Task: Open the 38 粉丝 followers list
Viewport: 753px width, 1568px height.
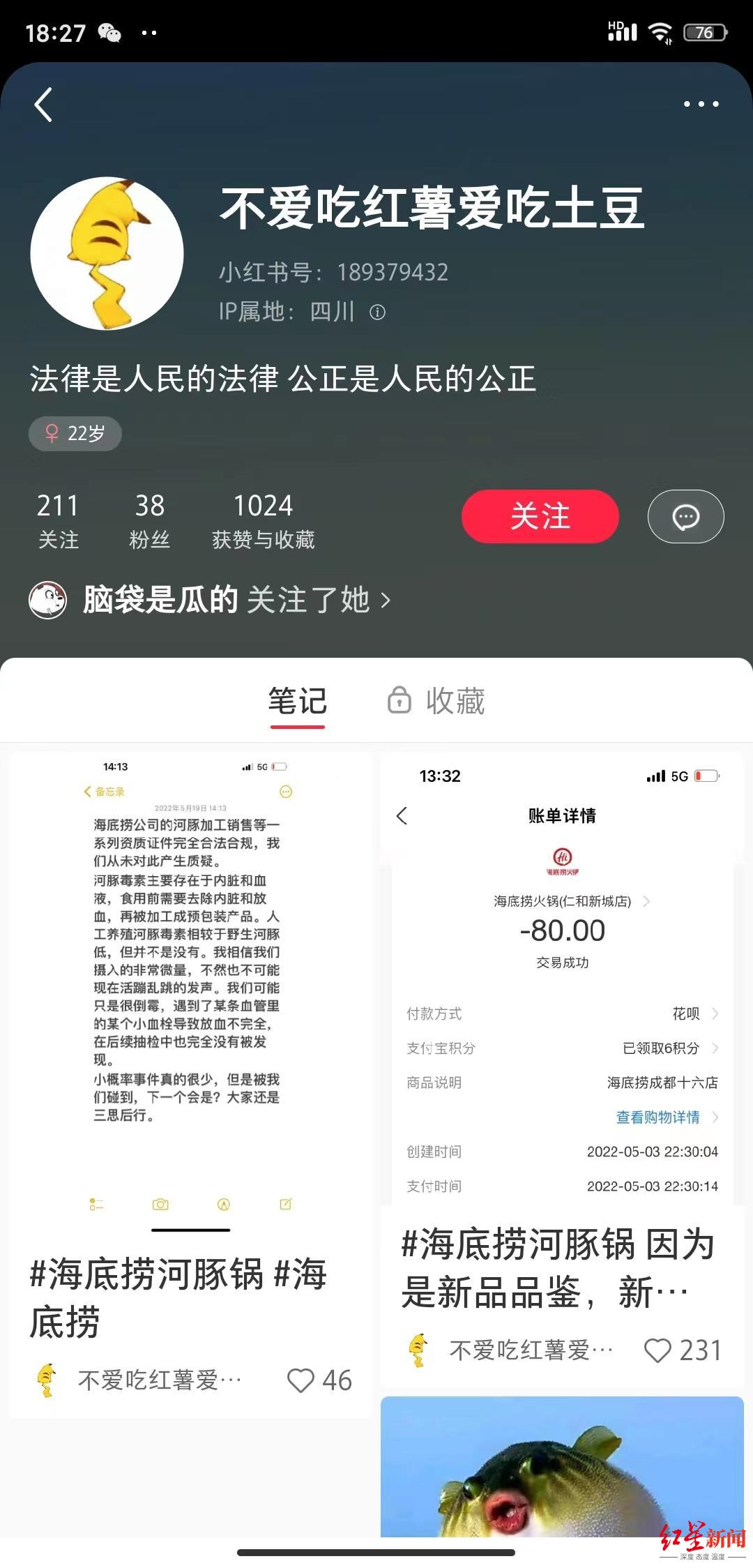Action: tap(149, 520)
